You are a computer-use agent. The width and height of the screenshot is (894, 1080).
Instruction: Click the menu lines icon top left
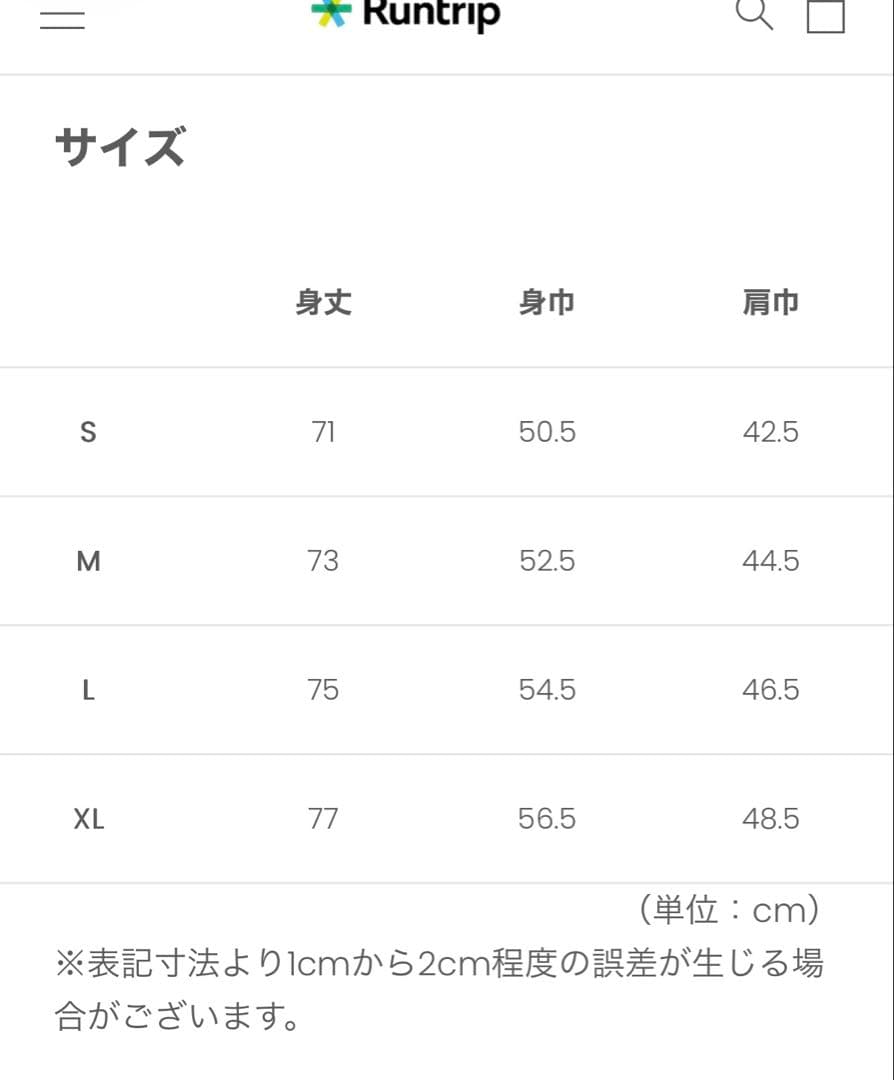coord(61,17)
